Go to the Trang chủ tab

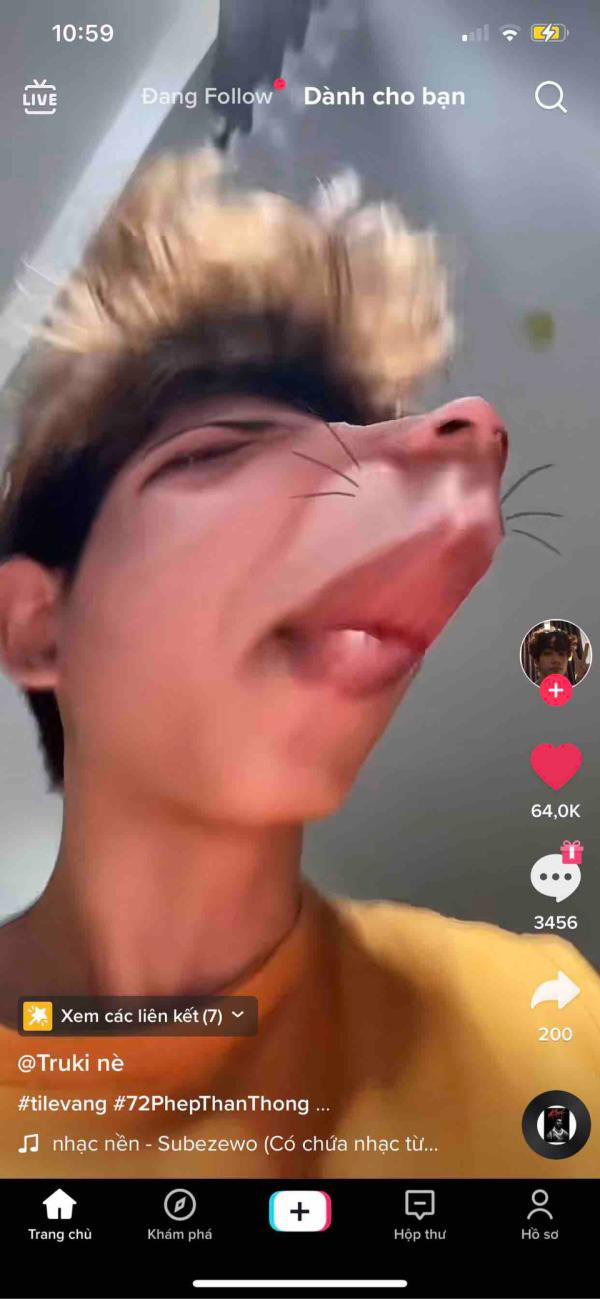pos(60,1215)
